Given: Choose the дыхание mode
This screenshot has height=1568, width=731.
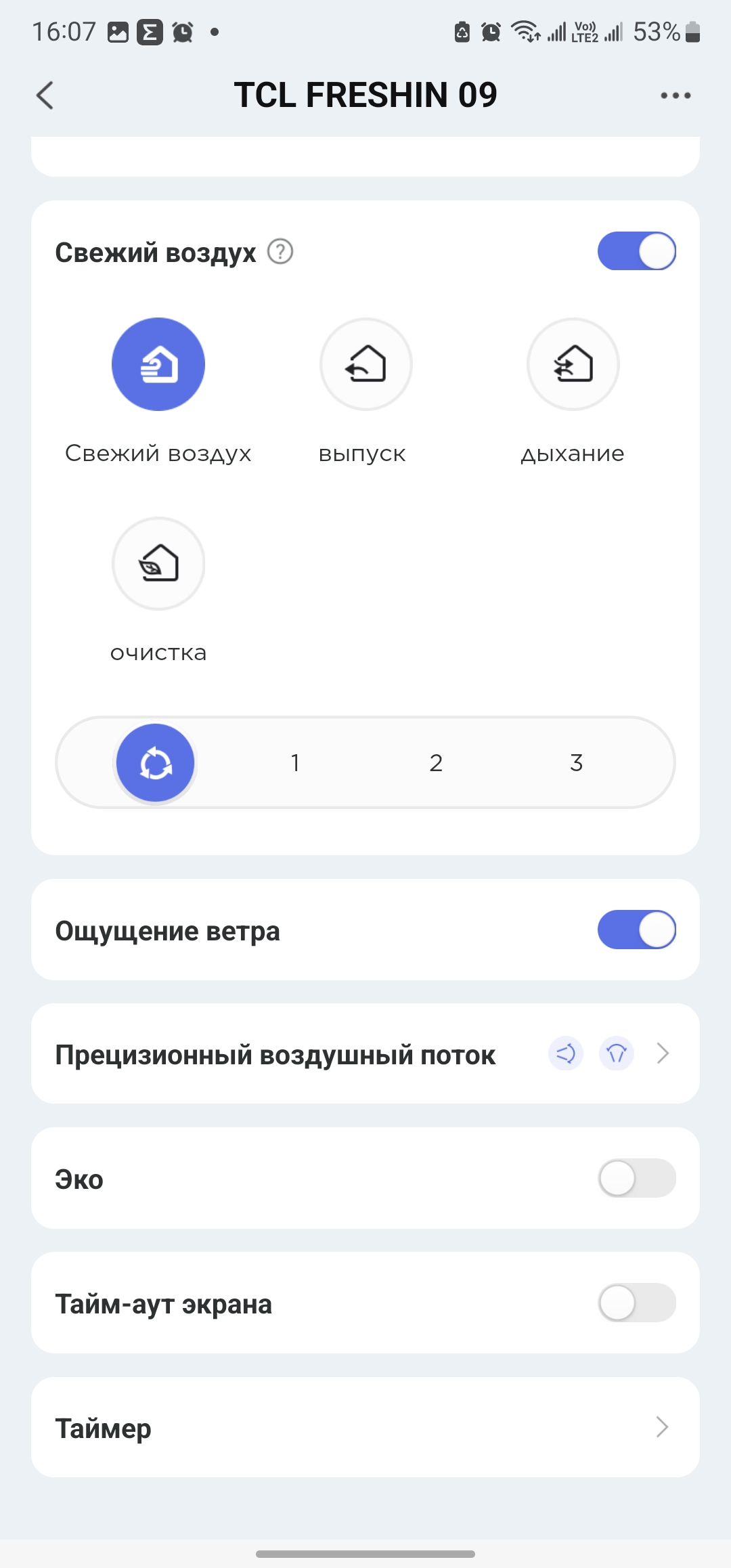Looking at the screenshot, I should pyautogui.click(x=573, y=364).
